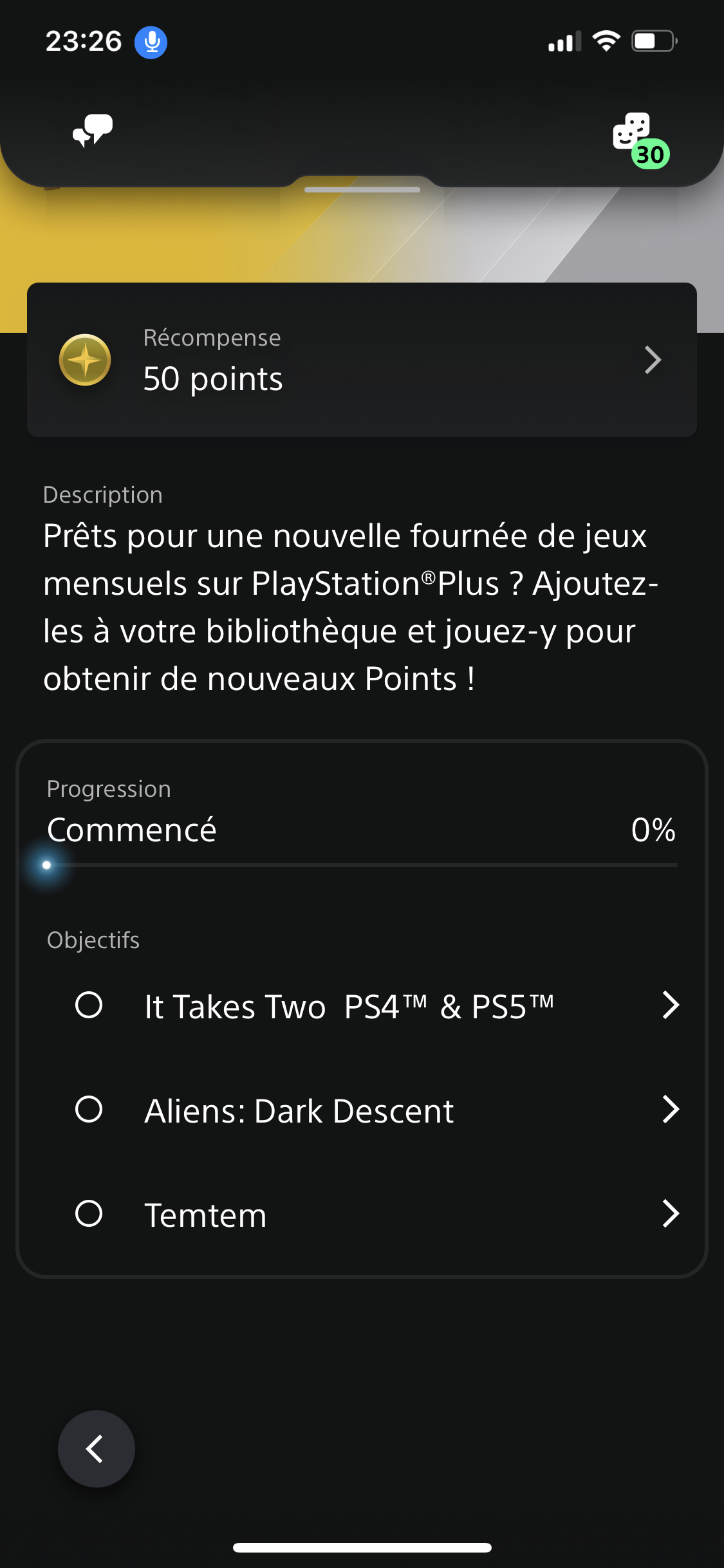724x1568 pixels.
Task: Go back with the round arrow button
Action: point(97,1449)
